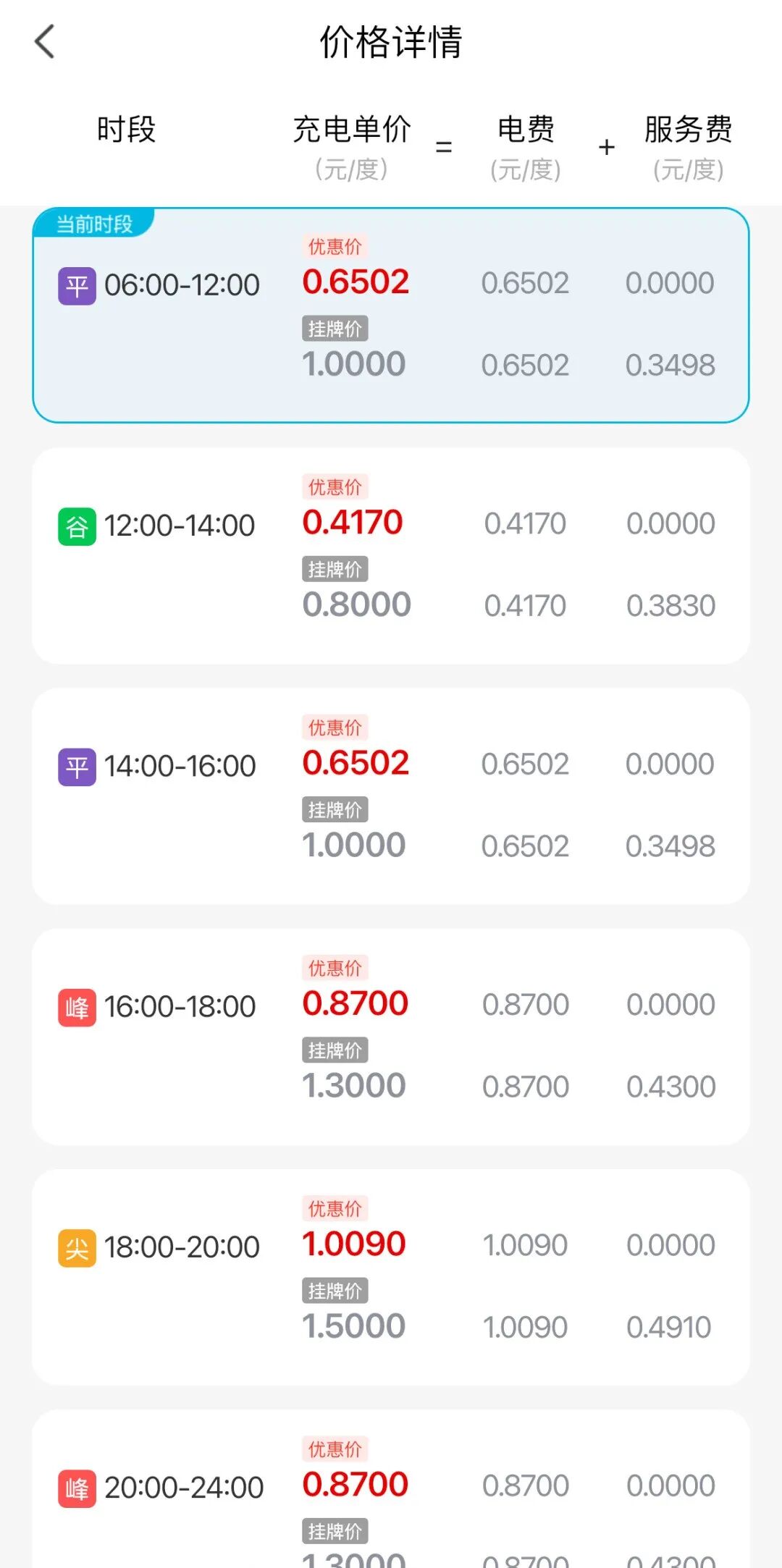
Task: Click the 价格详情 title at the top
Action: pyautogui.click(x=391, y=42)
